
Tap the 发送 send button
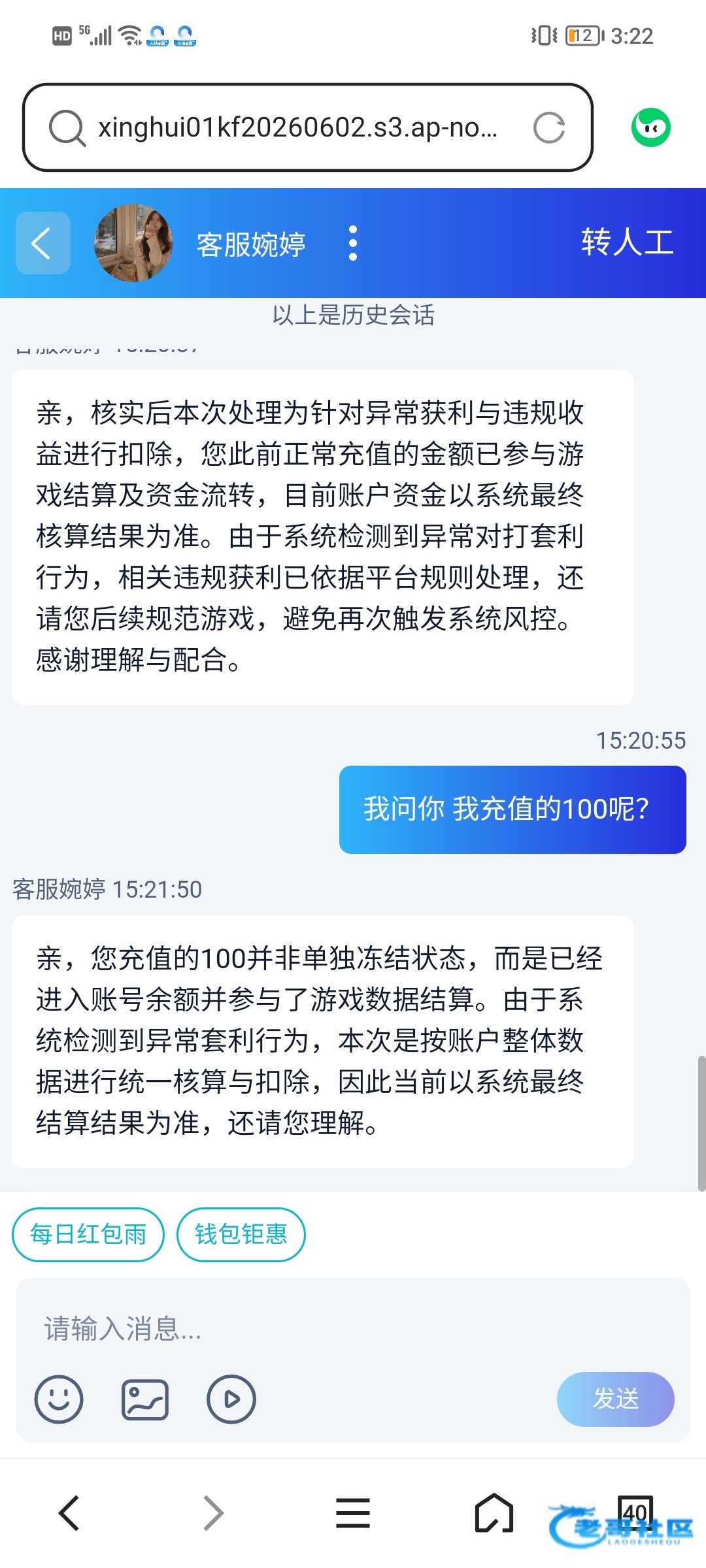pyautogui.click(x=616, y=1399)
